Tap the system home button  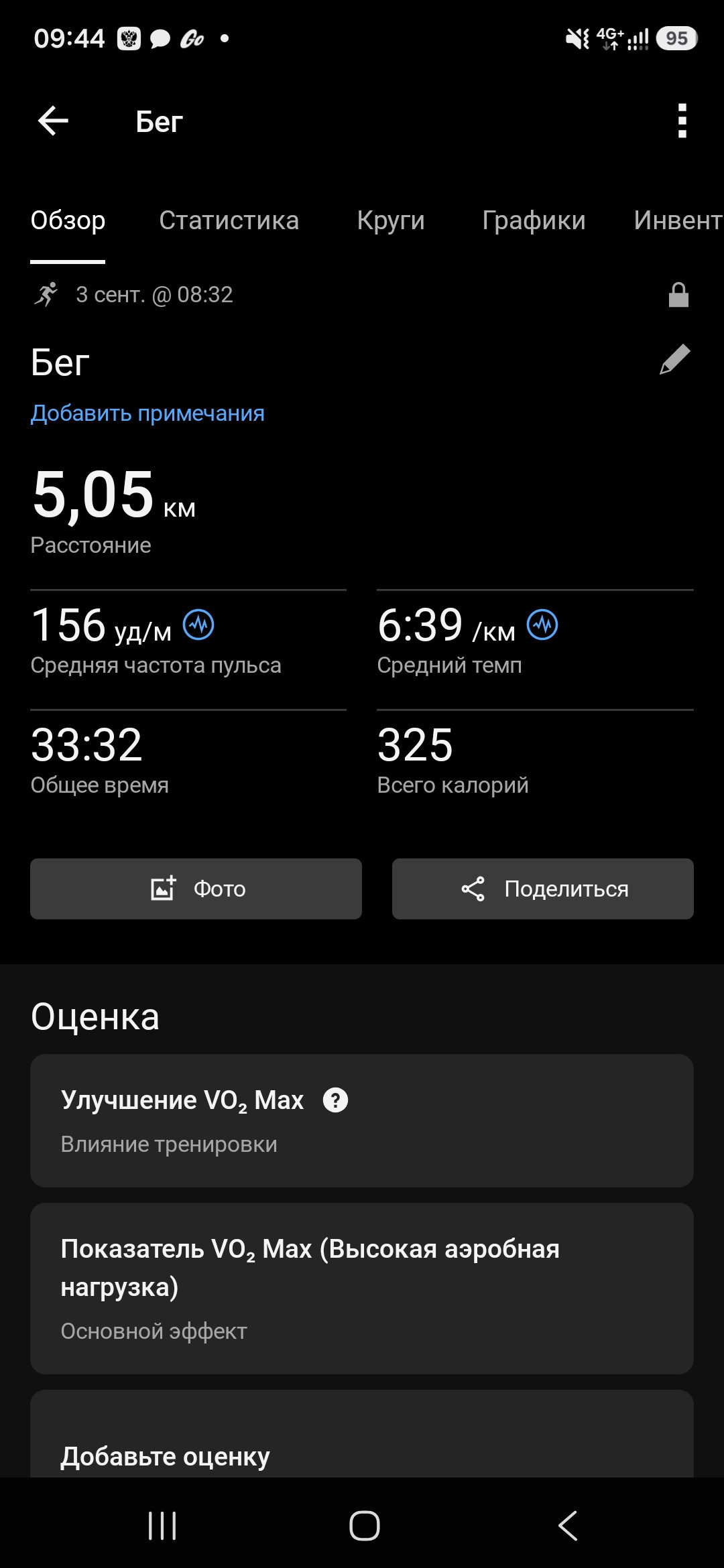click(x=364, y=1526)
